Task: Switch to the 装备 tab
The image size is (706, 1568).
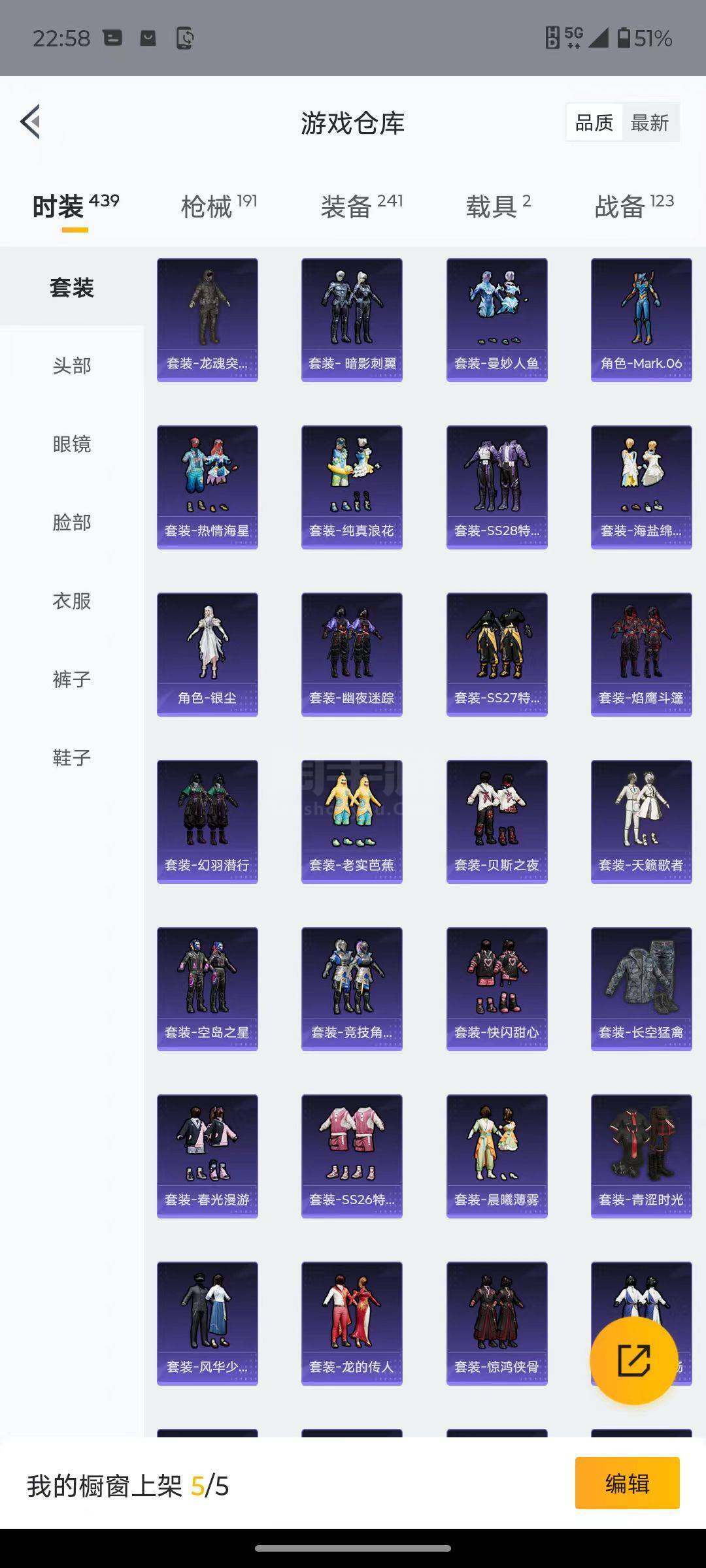Action: 361,206
